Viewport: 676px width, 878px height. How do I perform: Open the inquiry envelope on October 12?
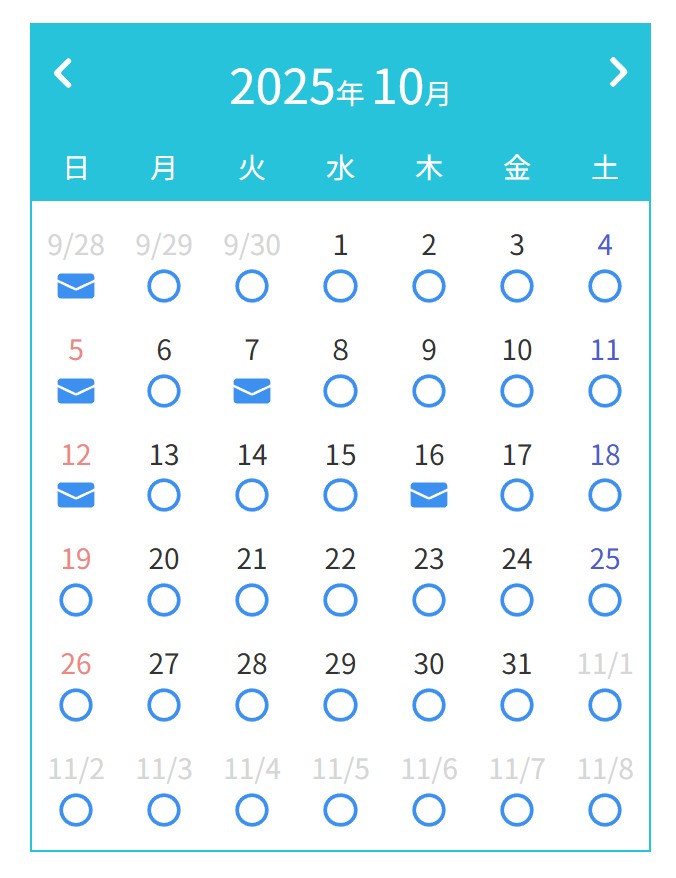pos(76,495)
